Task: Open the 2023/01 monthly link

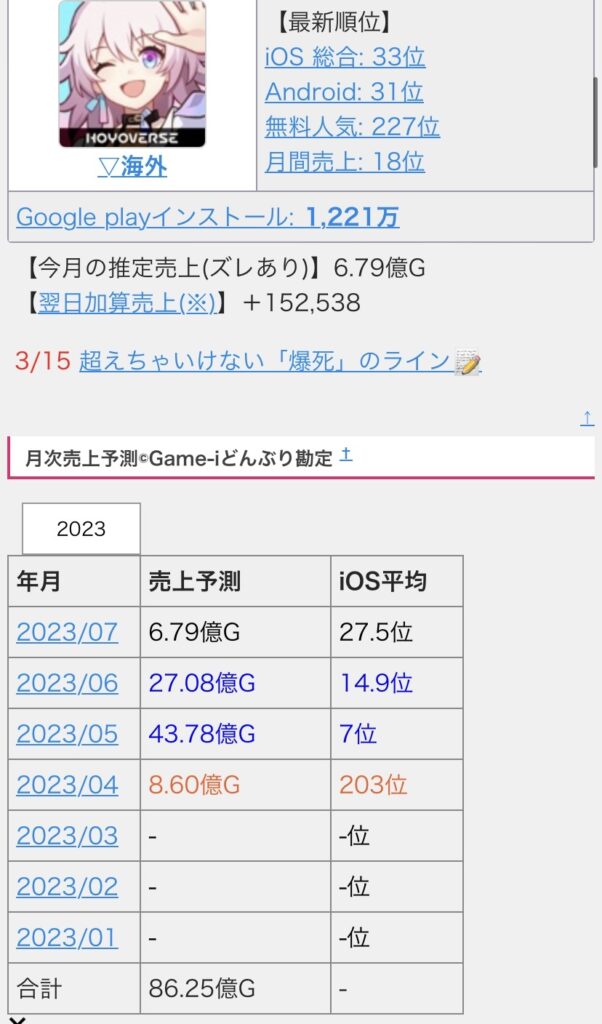Action: [x=67, y=938]
